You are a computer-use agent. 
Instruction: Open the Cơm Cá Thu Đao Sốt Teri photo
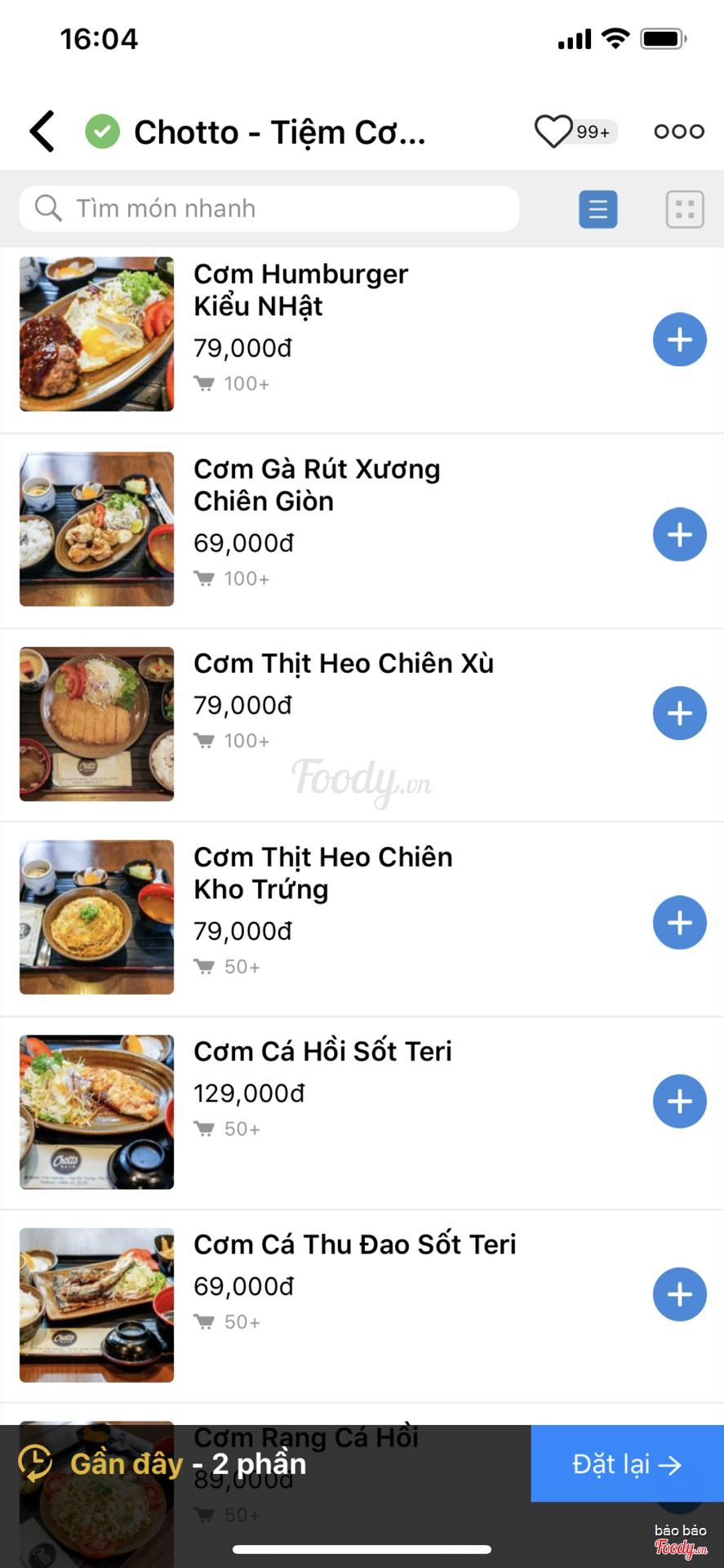[97, 1305]
